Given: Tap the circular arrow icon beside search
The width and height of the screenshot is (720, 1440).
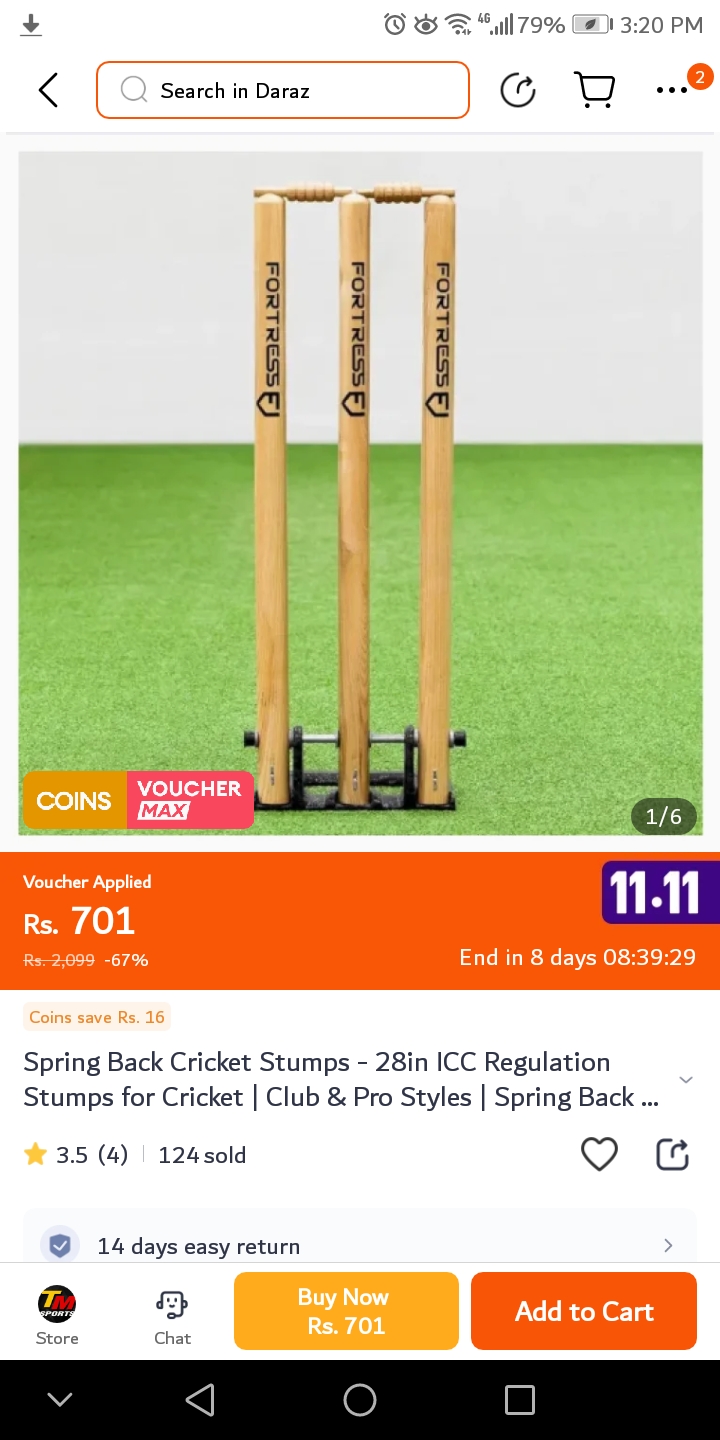Looking at the screenshot, I should pos(518,90).
